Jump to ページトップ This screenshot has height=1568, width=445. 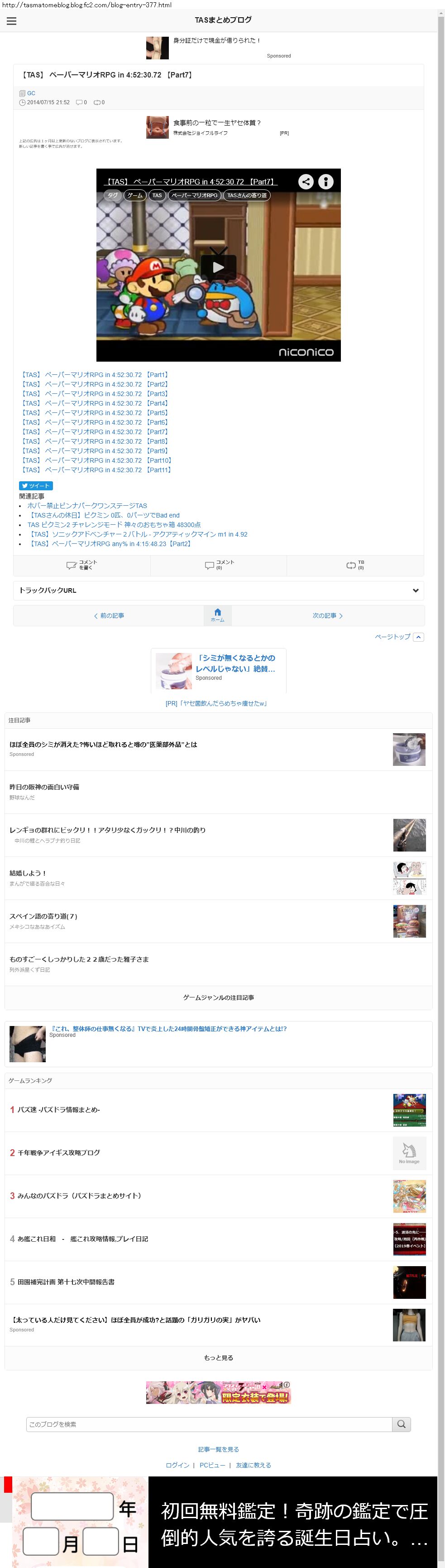coord(399,637)
